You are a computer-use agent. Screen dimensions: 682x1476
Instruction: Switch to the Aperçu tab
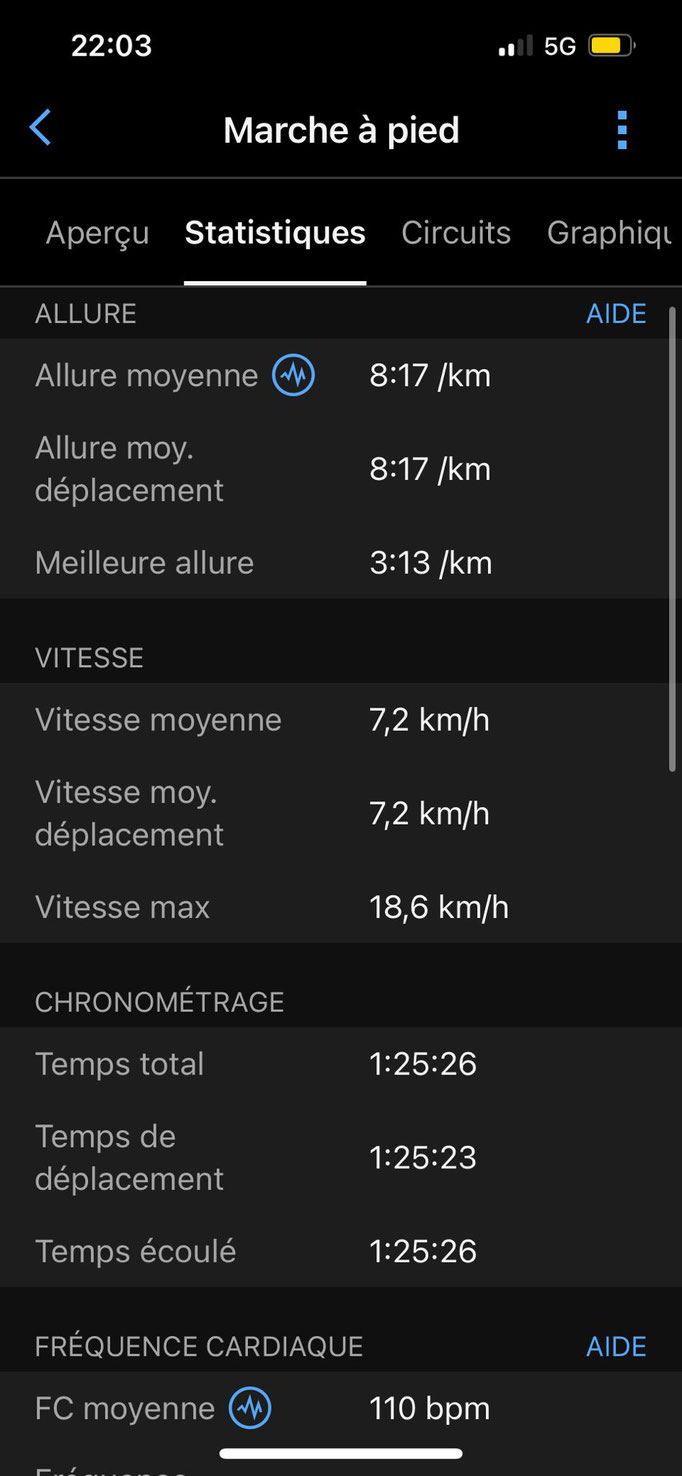[97, 233]
